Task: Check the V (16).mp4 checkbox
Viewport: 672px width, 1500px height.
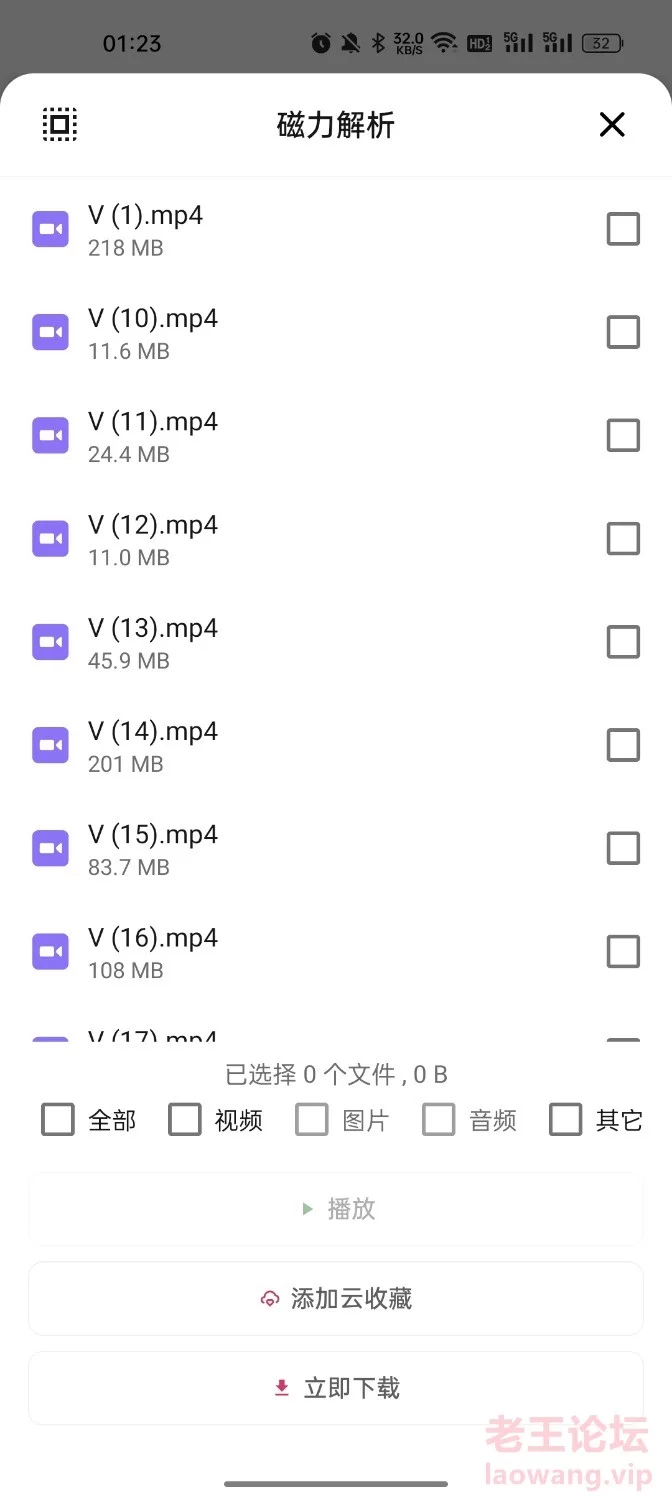Action: click(x=623, y=951)
